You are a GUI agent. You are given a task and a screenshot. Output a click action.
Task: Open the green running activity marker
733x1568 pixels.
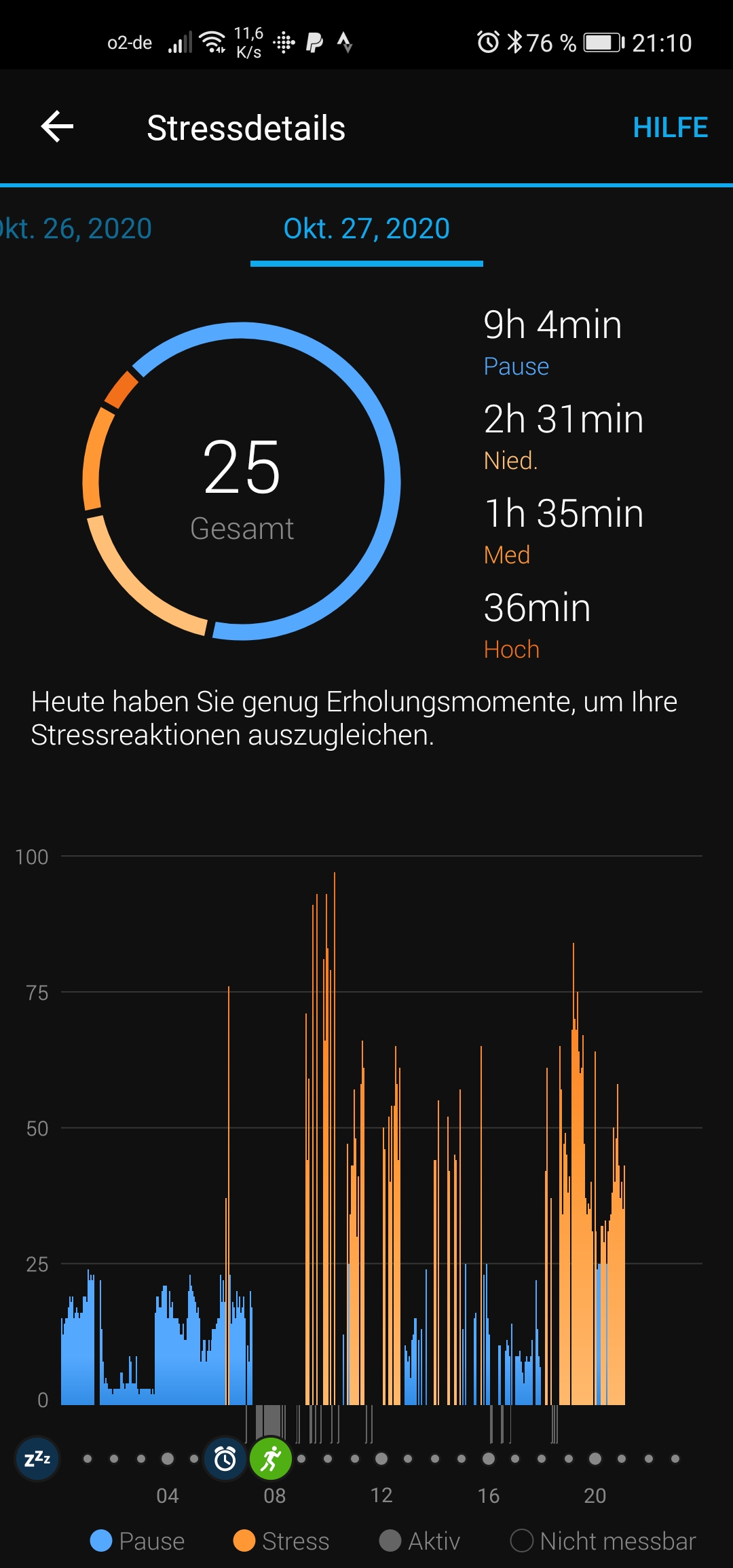(271, 1458)
